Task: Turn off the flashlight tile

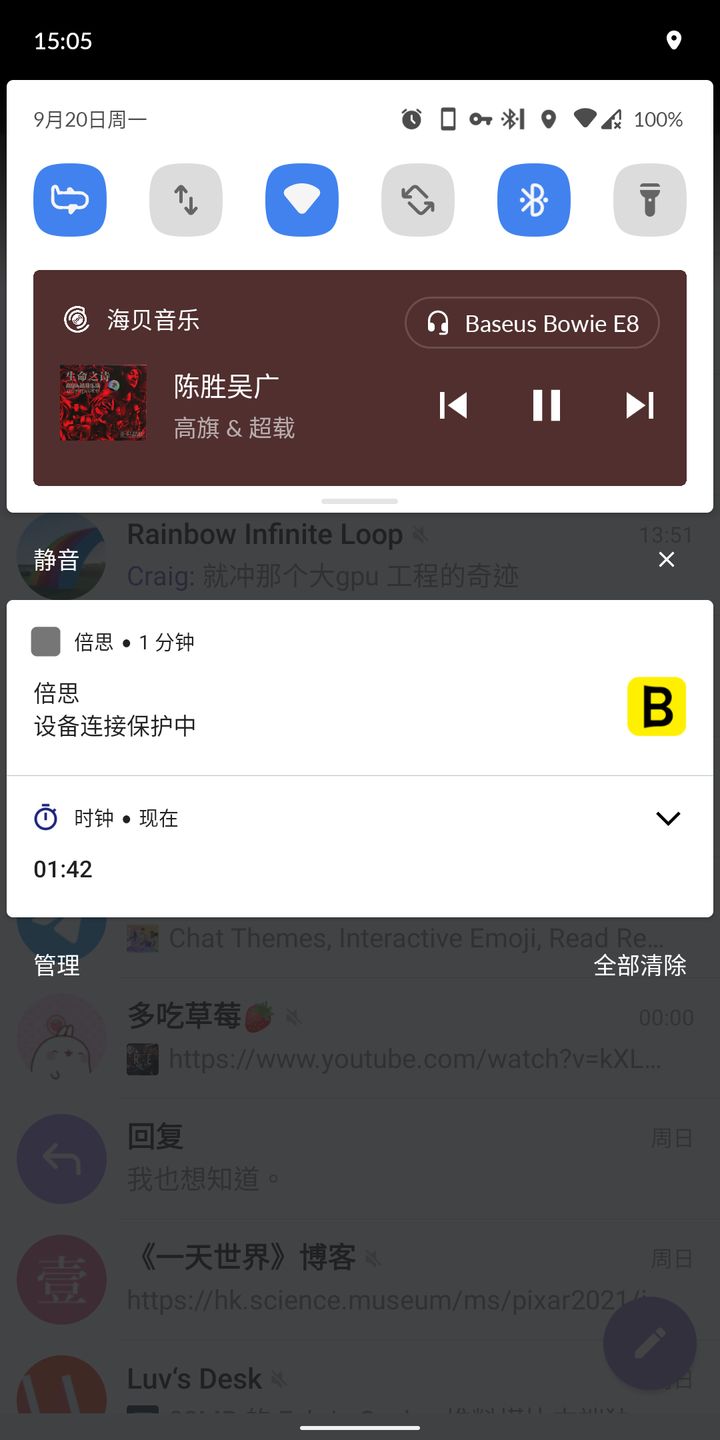Action: (649, 199)
